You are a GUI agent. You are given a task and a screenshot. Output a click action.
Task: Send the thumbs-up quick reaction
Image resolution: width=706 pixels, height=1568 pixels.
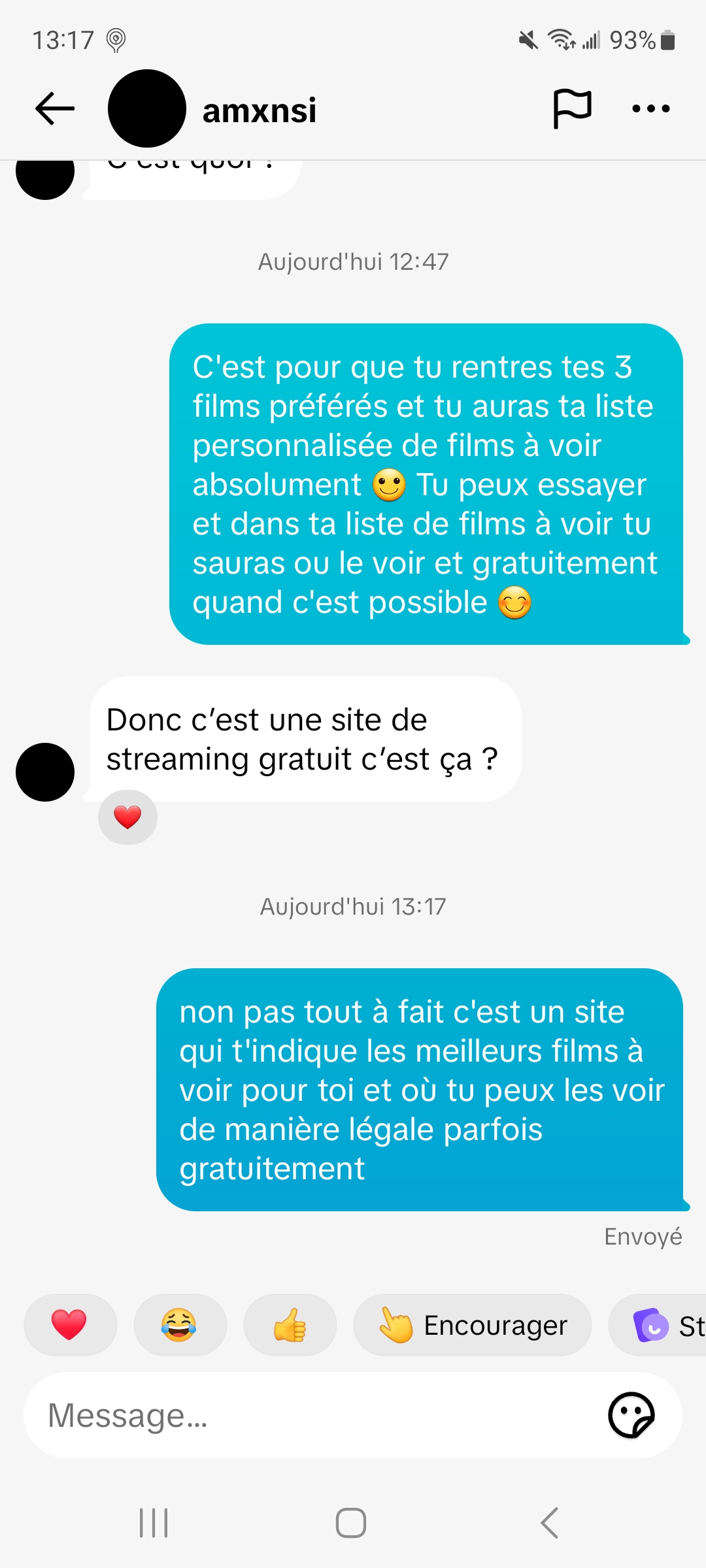290,1325
